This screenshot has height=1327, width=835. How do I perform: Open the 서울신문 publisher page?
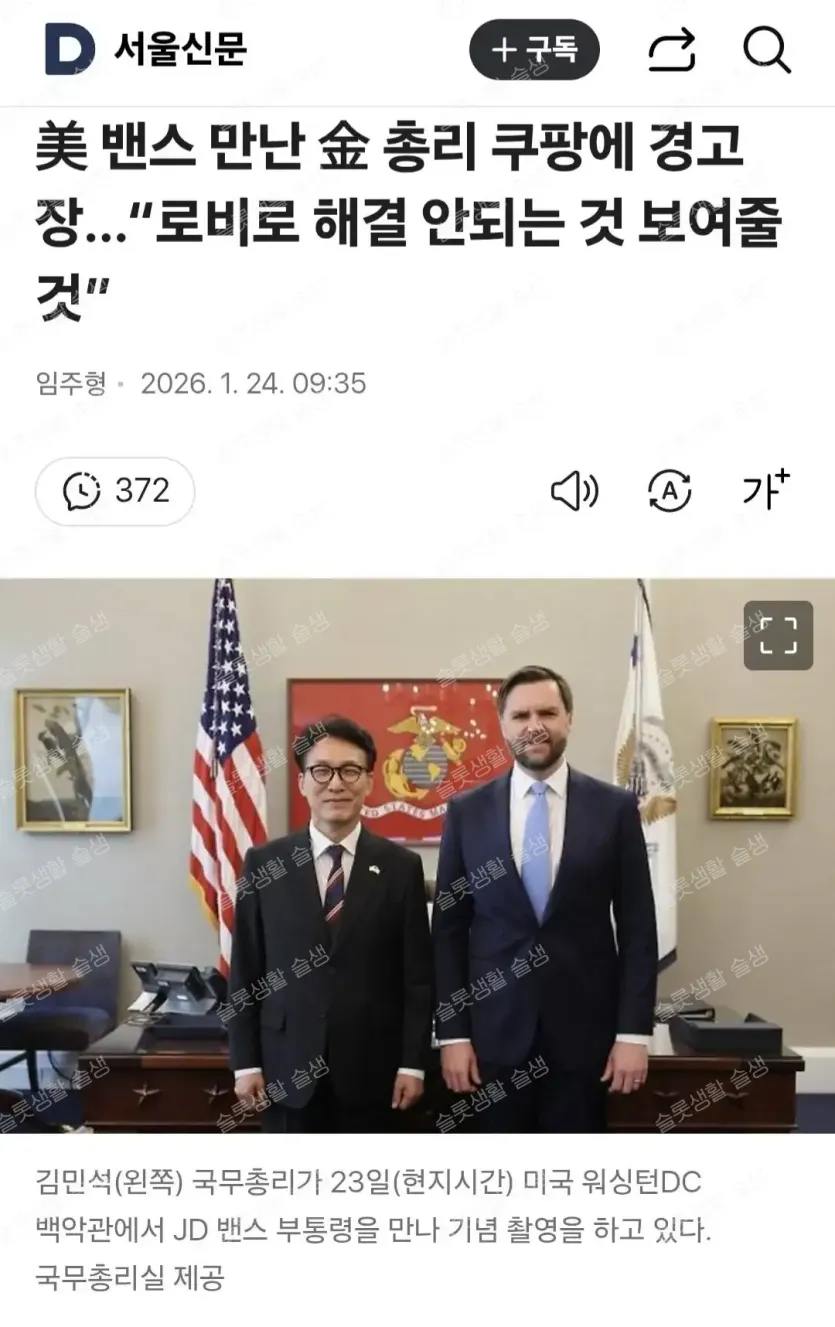[180, 49]
